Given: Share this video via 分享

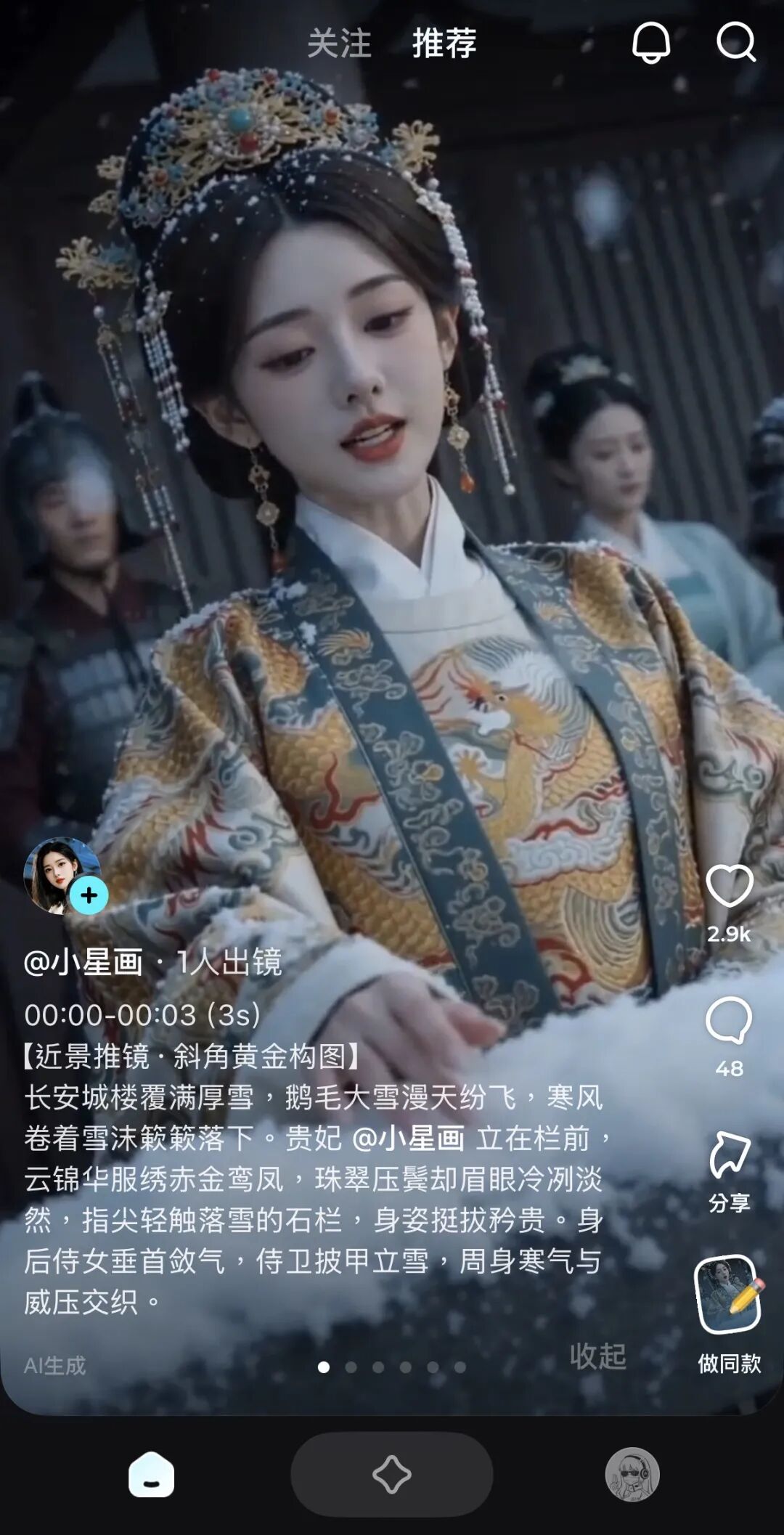Looking at the screenshot, I should coord(729,1156).
